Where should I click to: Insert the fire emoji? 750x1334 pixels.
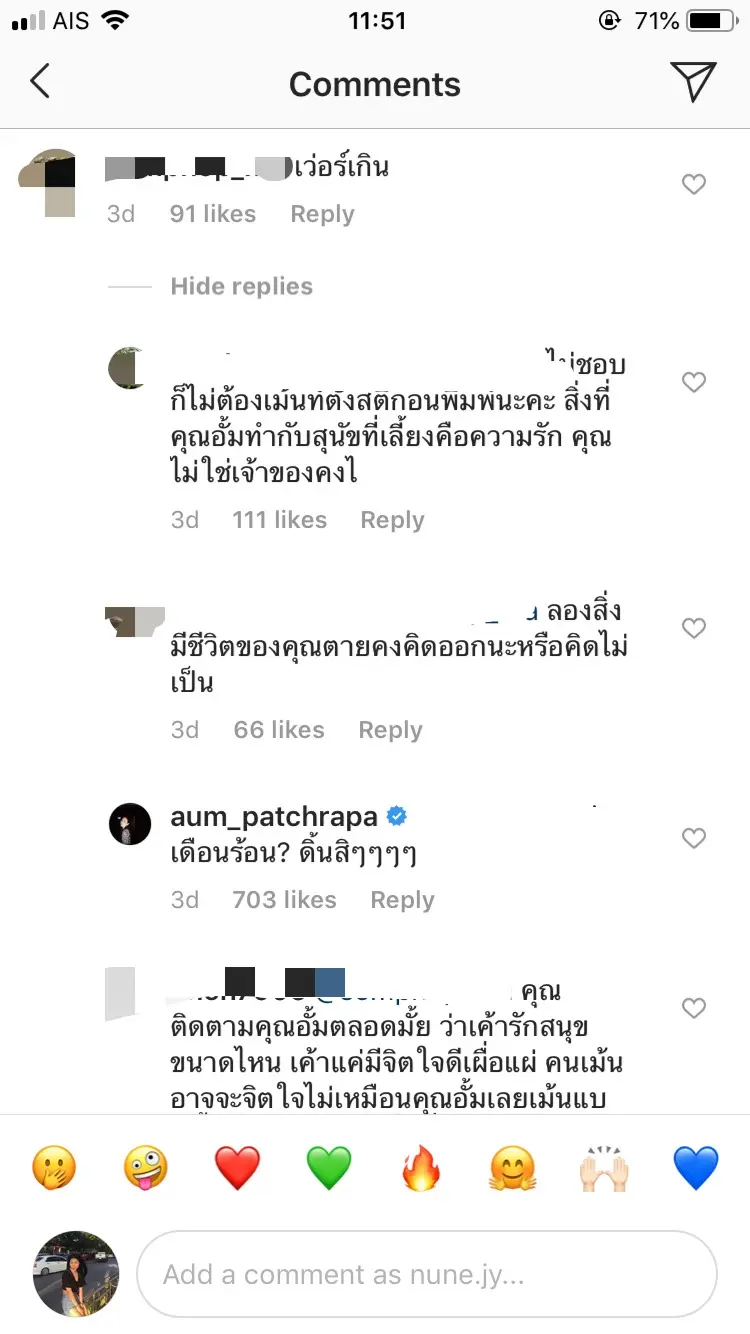(421, 1168)
